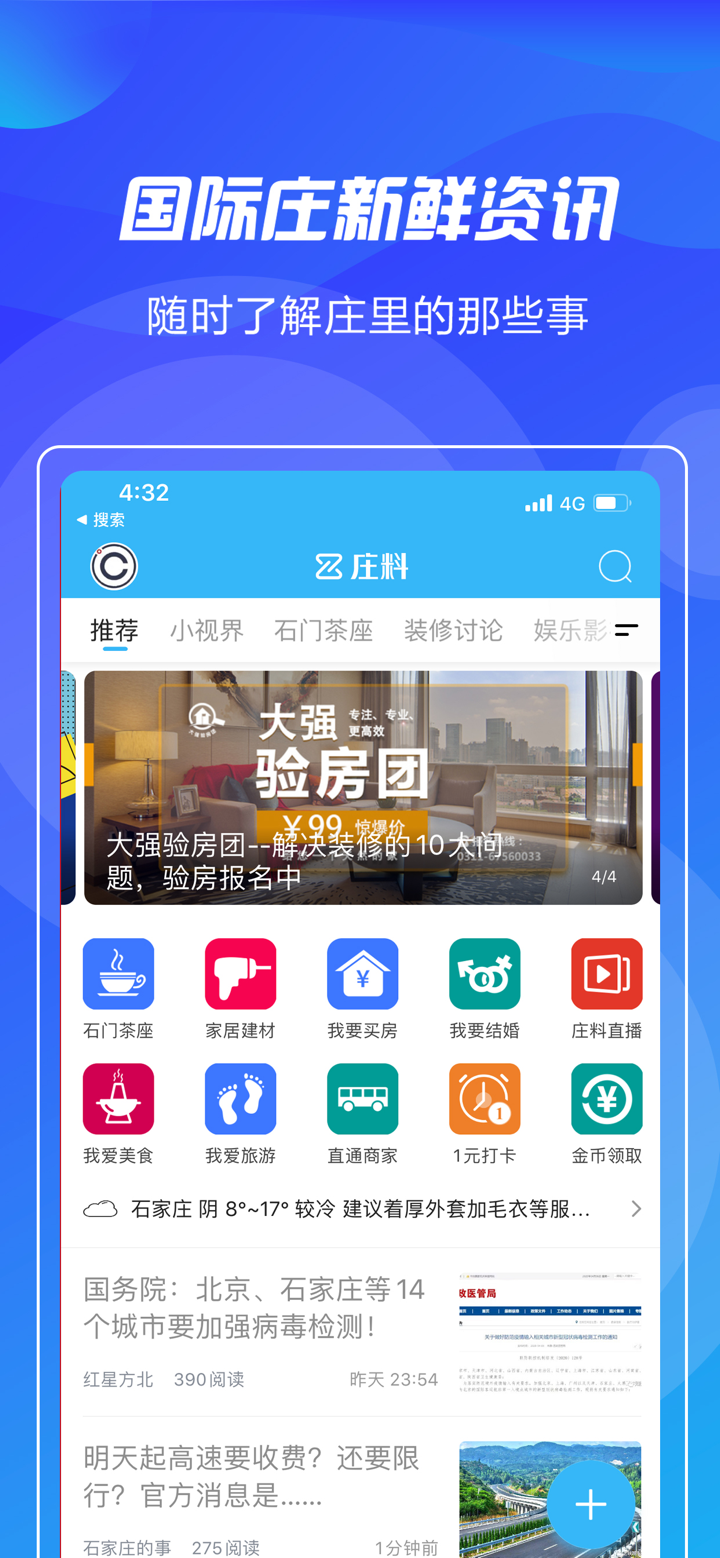Tap the 金币领取 gold coin icon
Screen dimensions: 720x1558
606,1098
